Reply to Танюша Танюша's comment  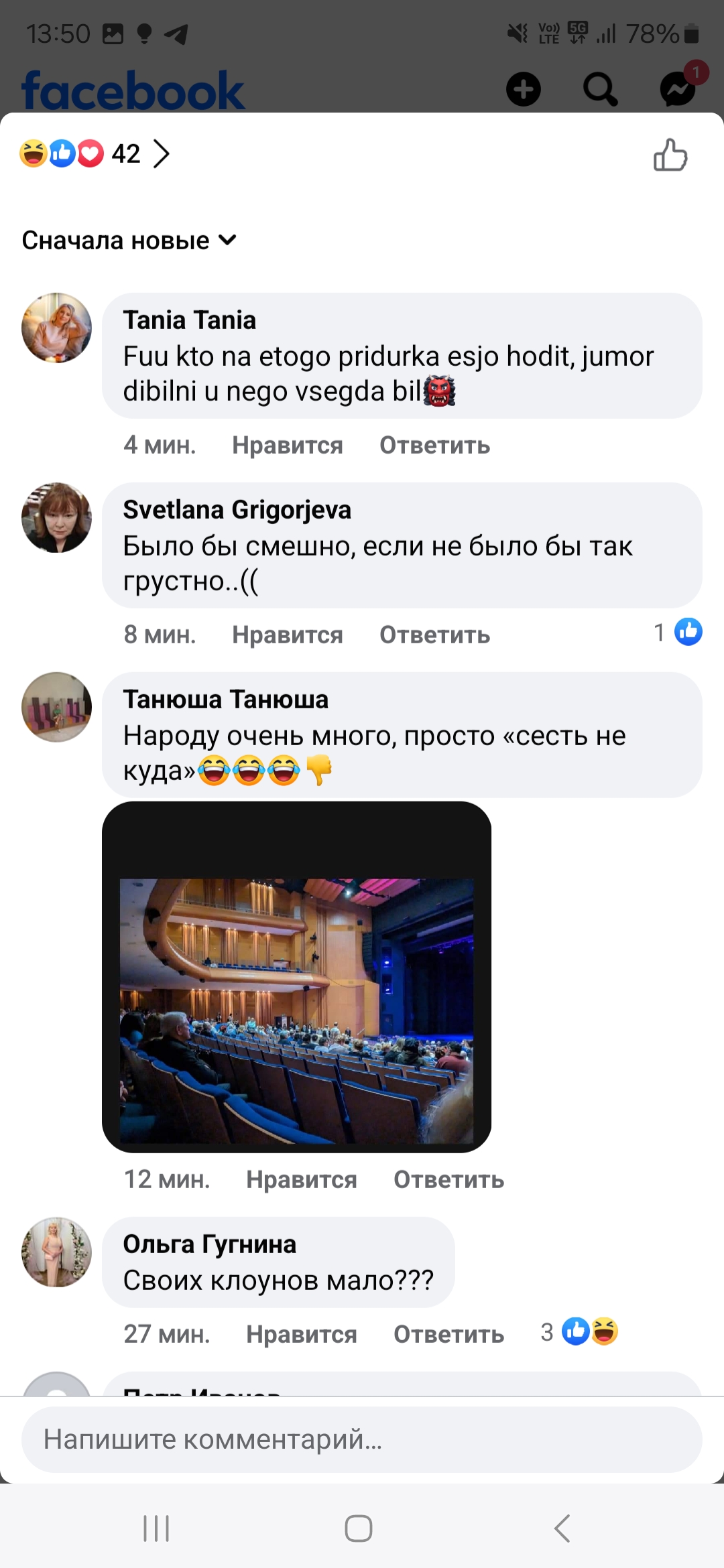pyautogui.click(x=448, y=1179)
